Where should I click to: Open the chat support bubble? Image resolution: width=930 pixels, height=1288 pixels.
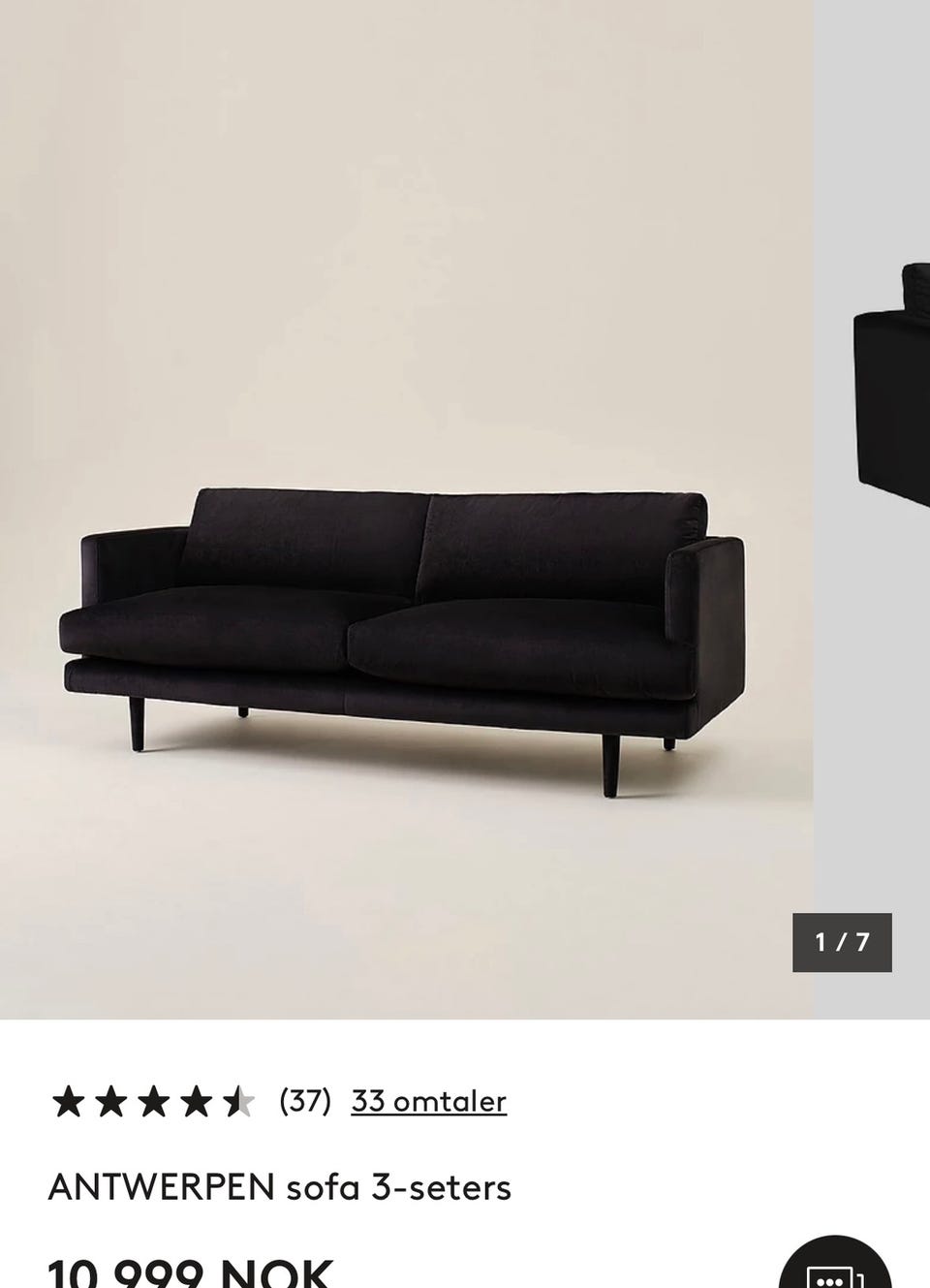(834, 1265)
